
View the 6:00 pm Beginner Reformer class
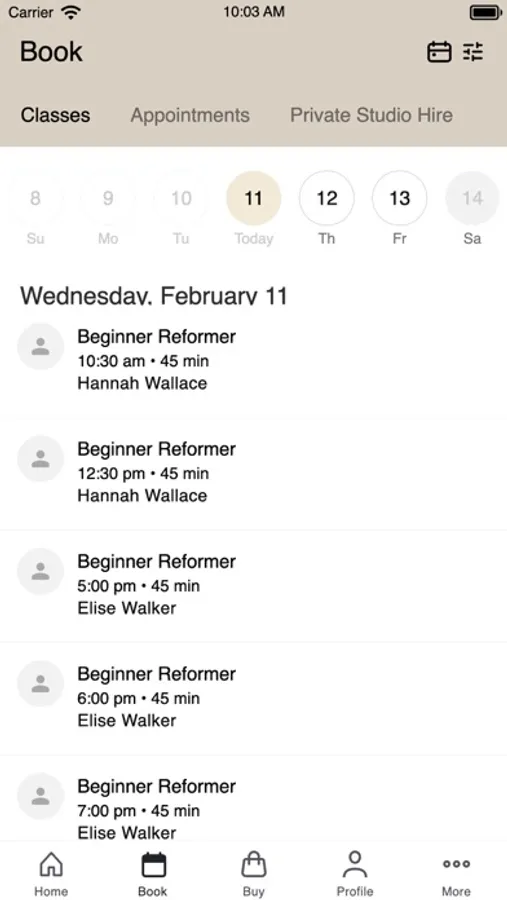tap(253, 697)
